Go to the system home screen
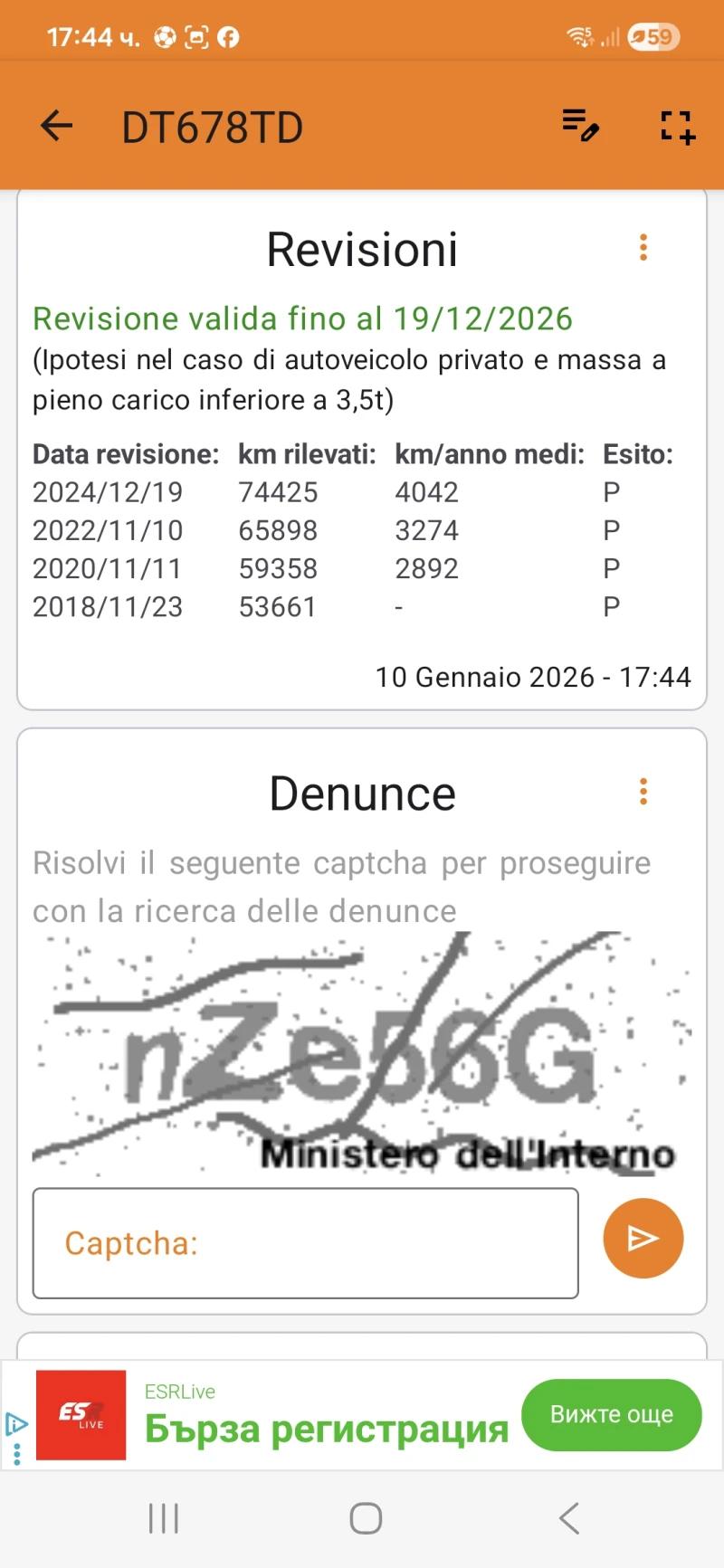 coord(366,1518)
